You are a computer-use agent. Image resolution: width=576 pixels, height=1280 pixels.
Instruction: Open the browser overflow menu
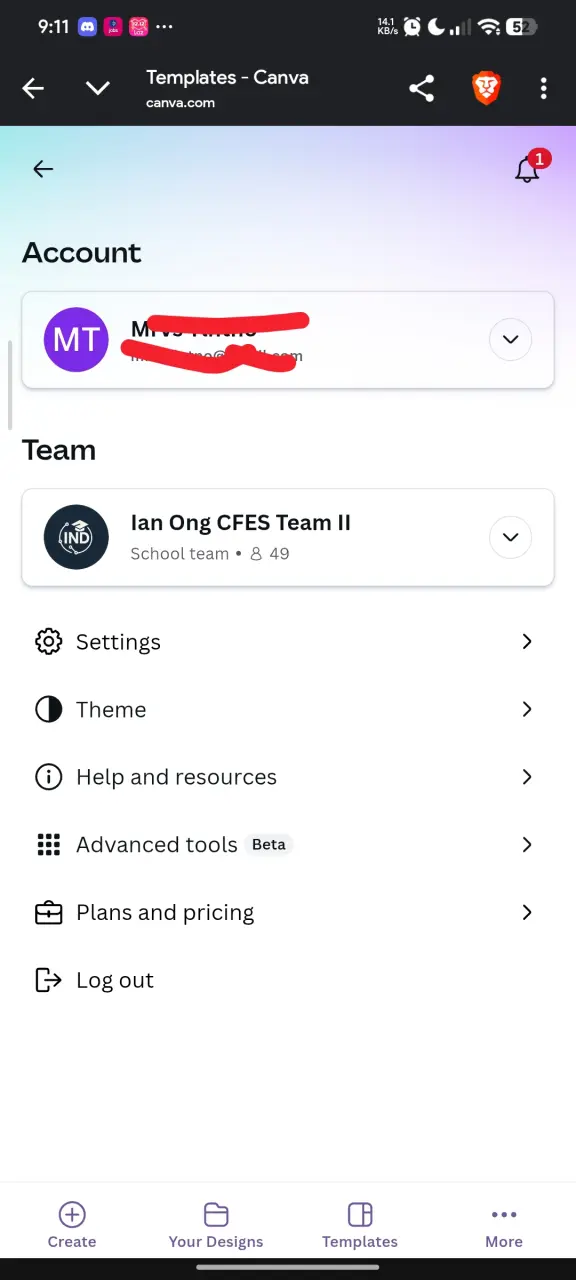point(544,89)
